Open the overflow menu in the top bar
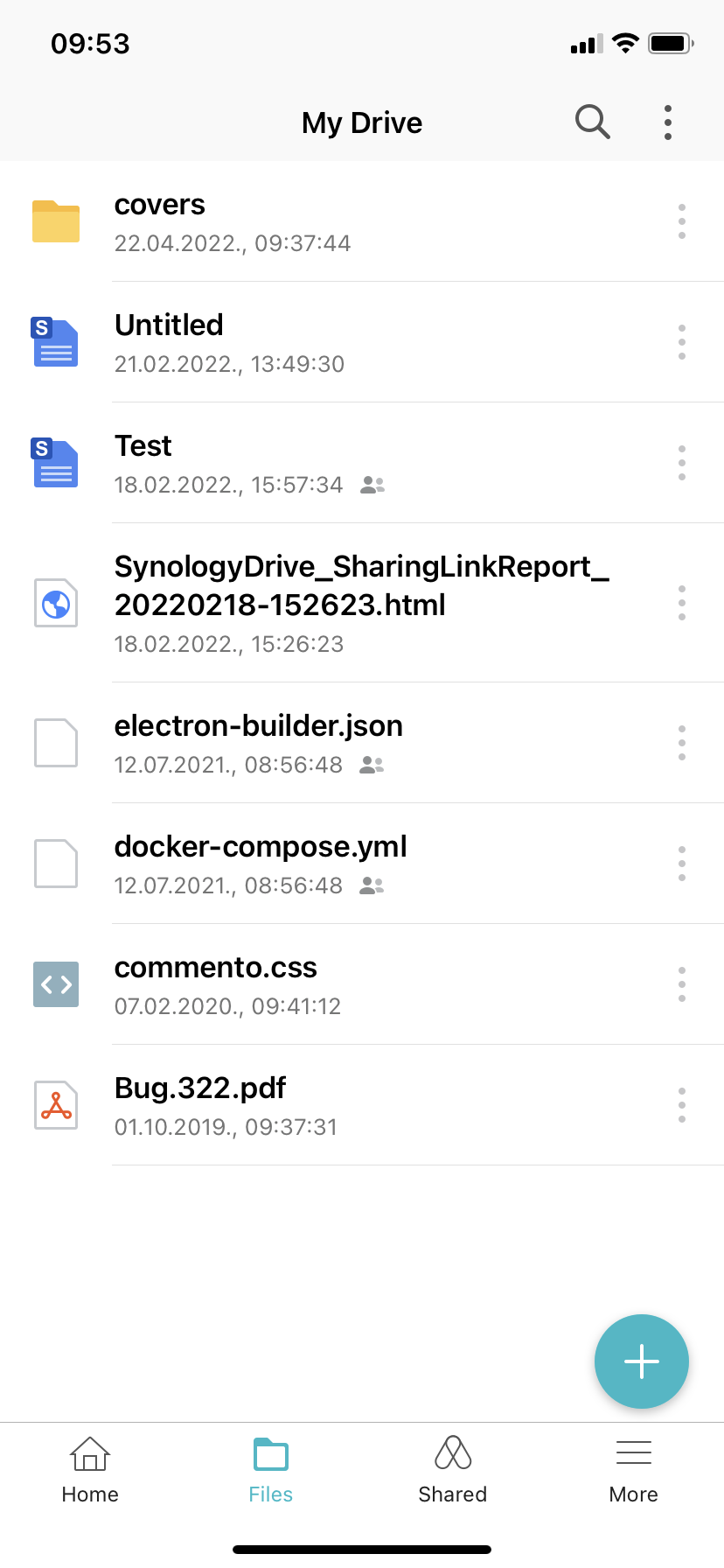 click(668, 122)
